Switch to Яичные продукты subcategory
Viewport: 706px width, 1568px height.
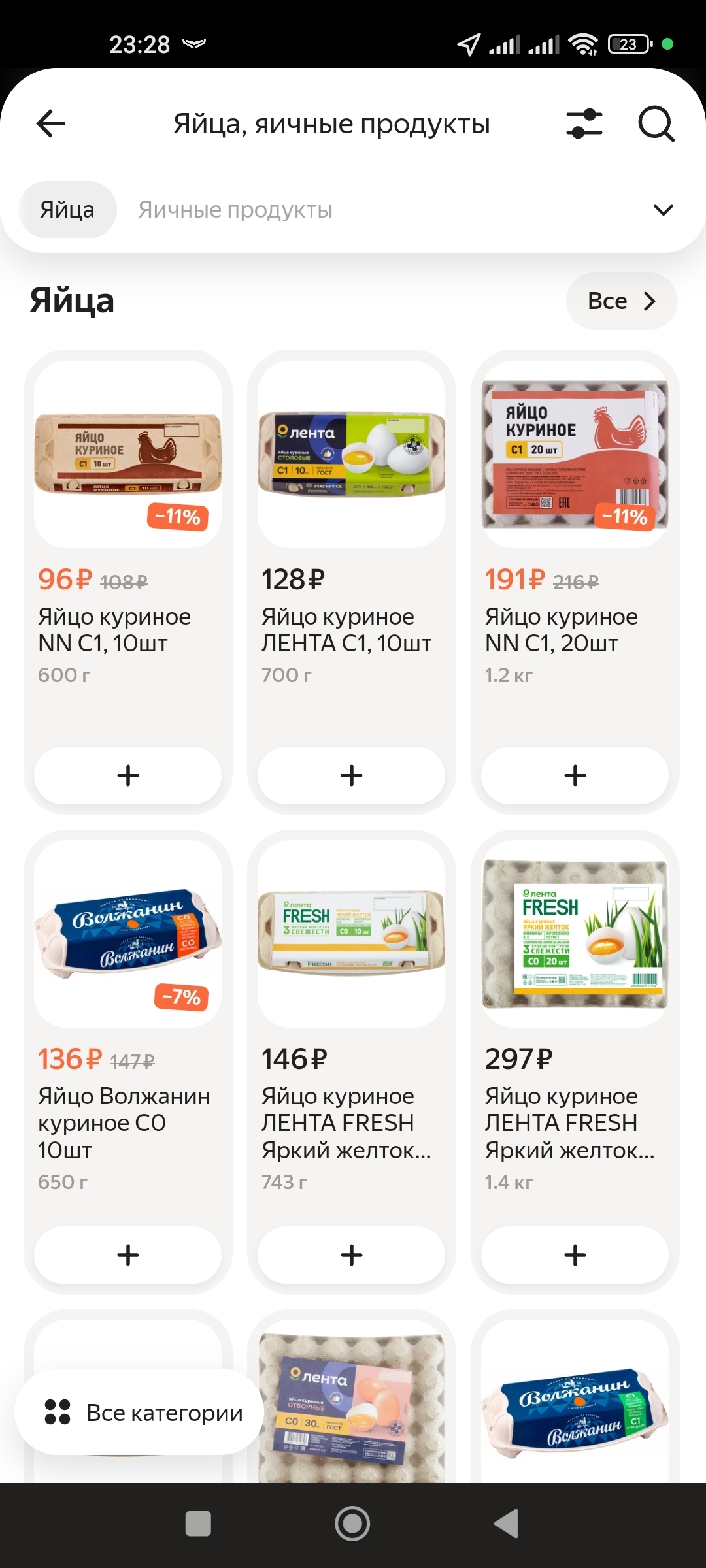[x=235, y=210]
